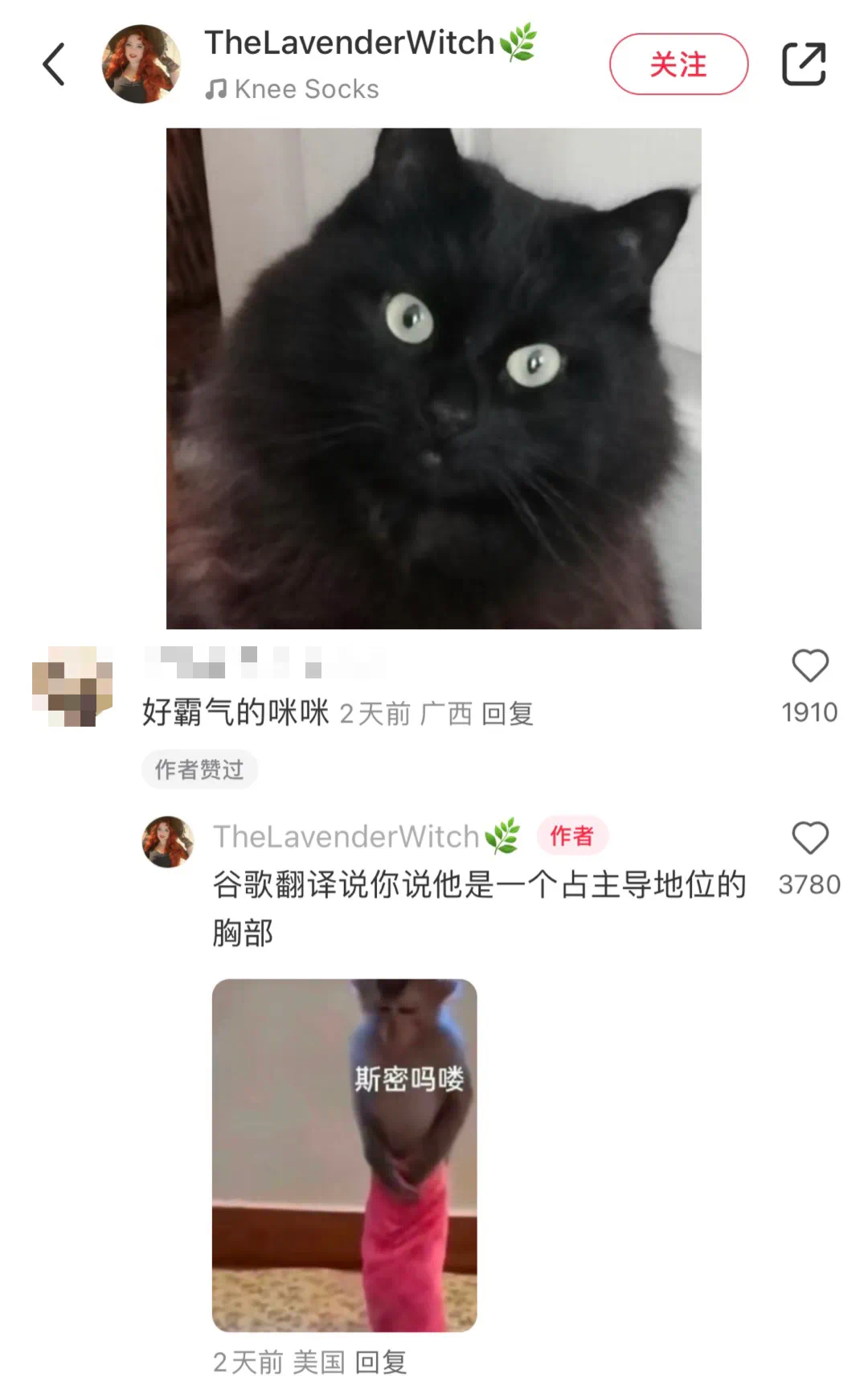Reply to the author's comment from 美国

[381, 1362]
